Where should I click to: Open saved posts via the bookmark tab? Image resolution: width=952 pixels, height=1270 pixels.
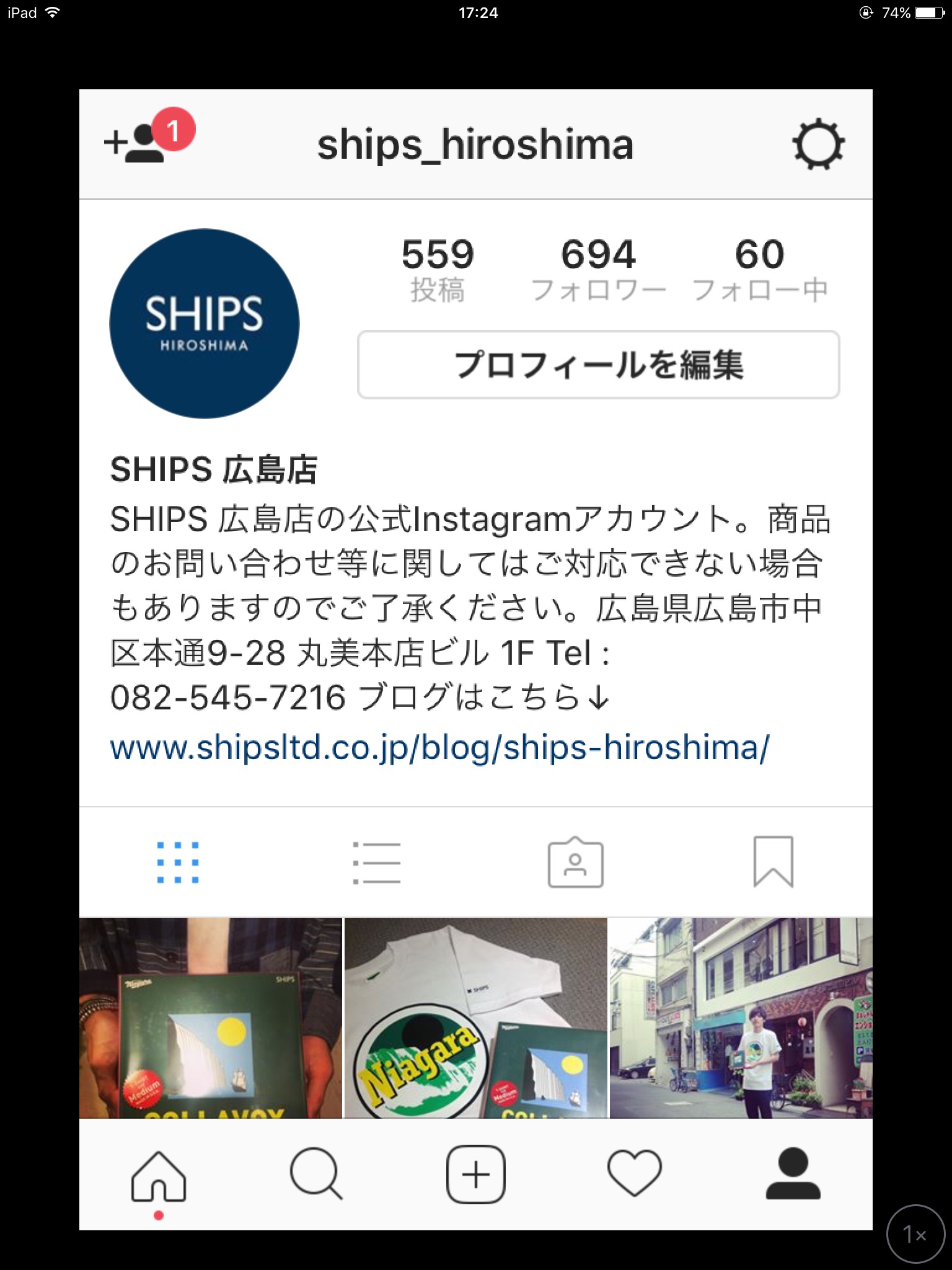coord(773,862)
